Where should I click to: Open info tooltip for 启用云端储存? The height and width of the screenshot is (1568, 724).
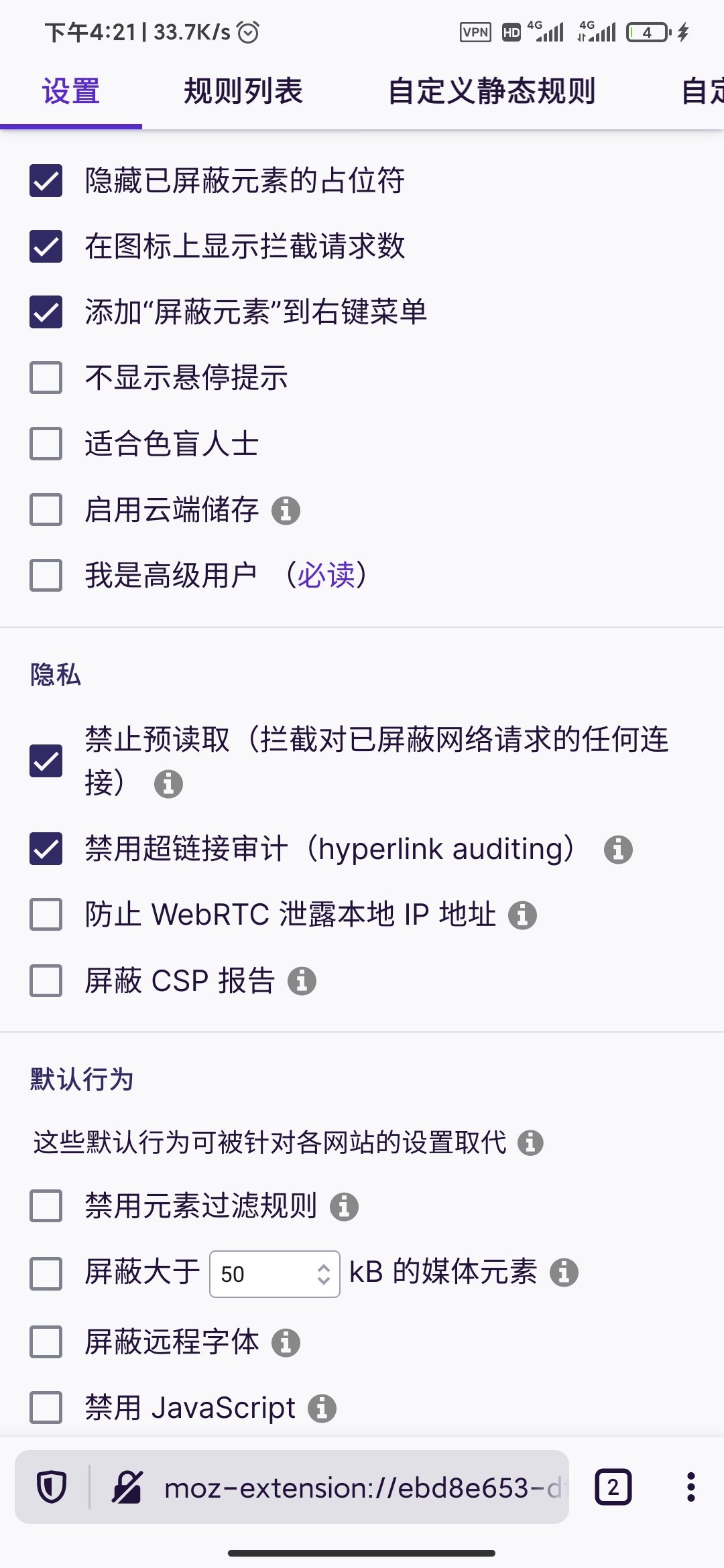(288, 511)
